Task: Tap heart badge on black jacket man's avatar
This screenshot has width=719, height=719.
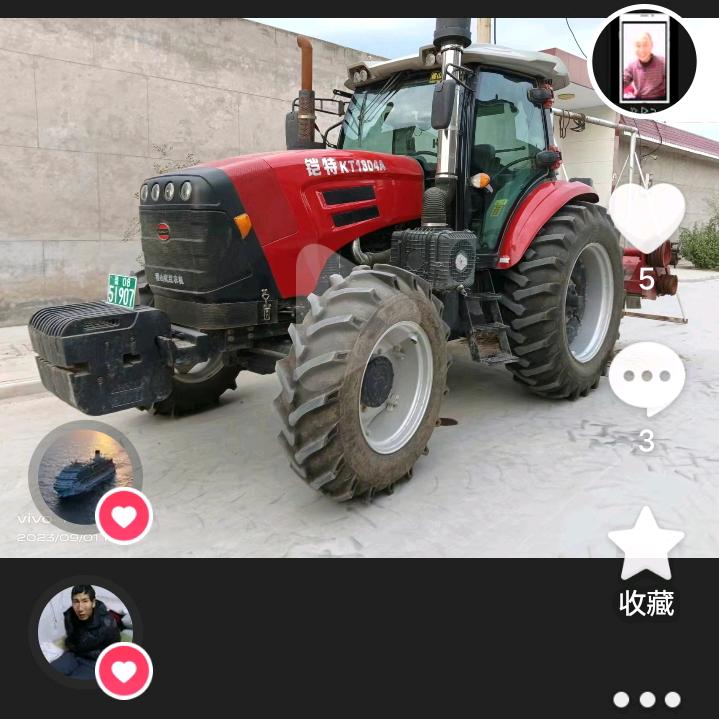Action: [x=124, y=671]
